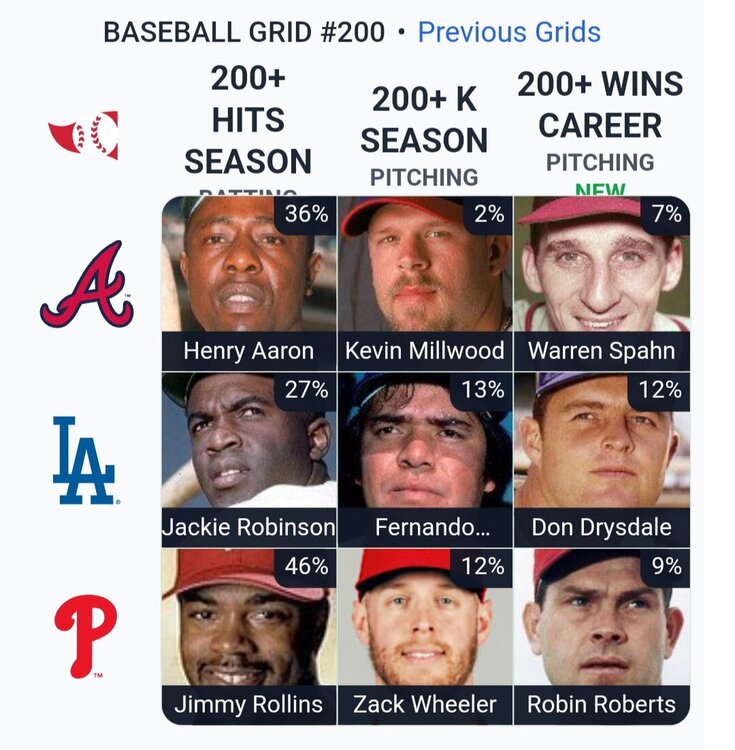Open the Warren Spahn tile
The height and width of the screenshot is (750, 735).
(x=601, y=283)
